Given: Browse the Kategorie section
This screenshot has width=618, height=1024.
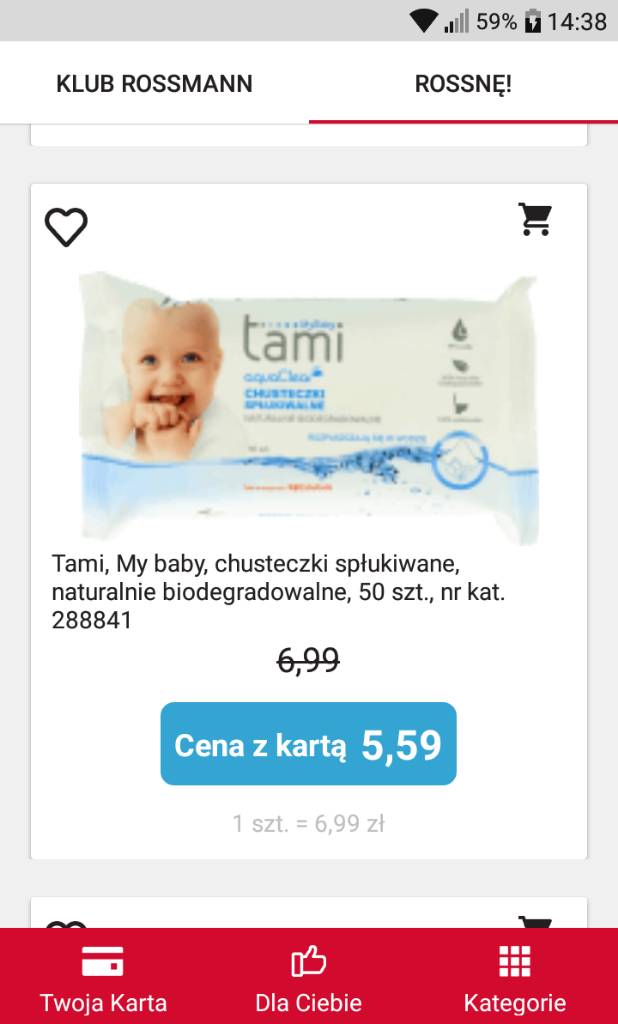Looking at the screenshot, I should click(514, 977).
